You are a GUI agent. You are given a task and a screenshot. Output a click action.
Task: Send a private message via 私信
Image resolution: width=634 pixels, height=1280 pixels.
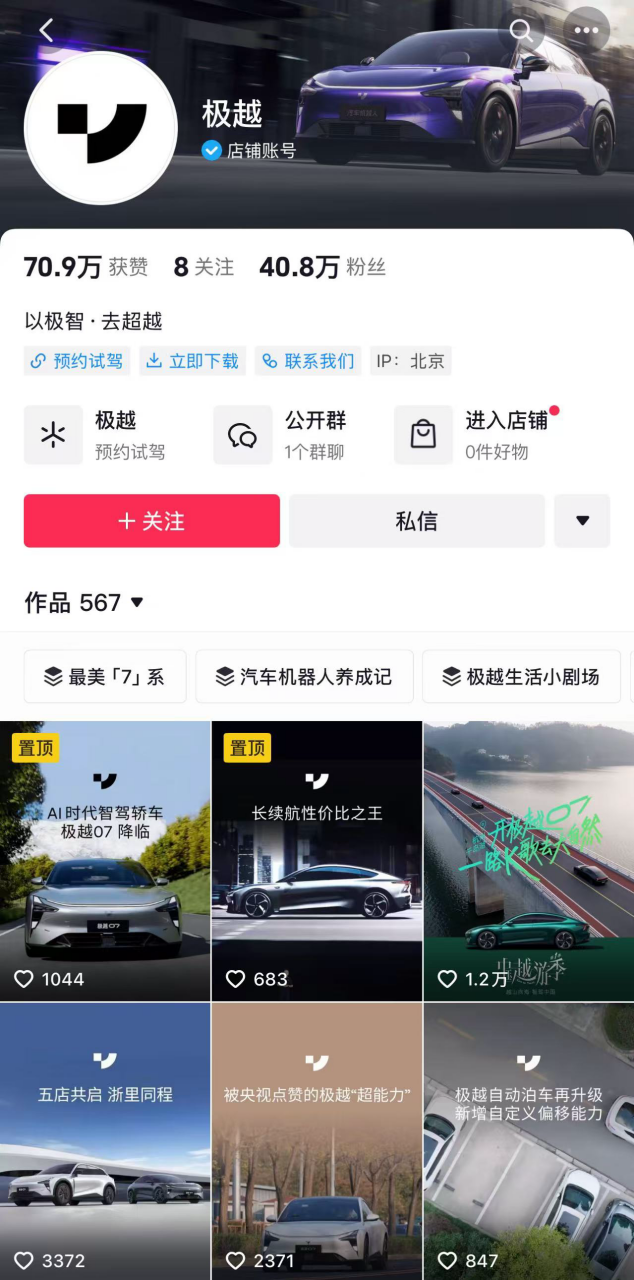416,521
